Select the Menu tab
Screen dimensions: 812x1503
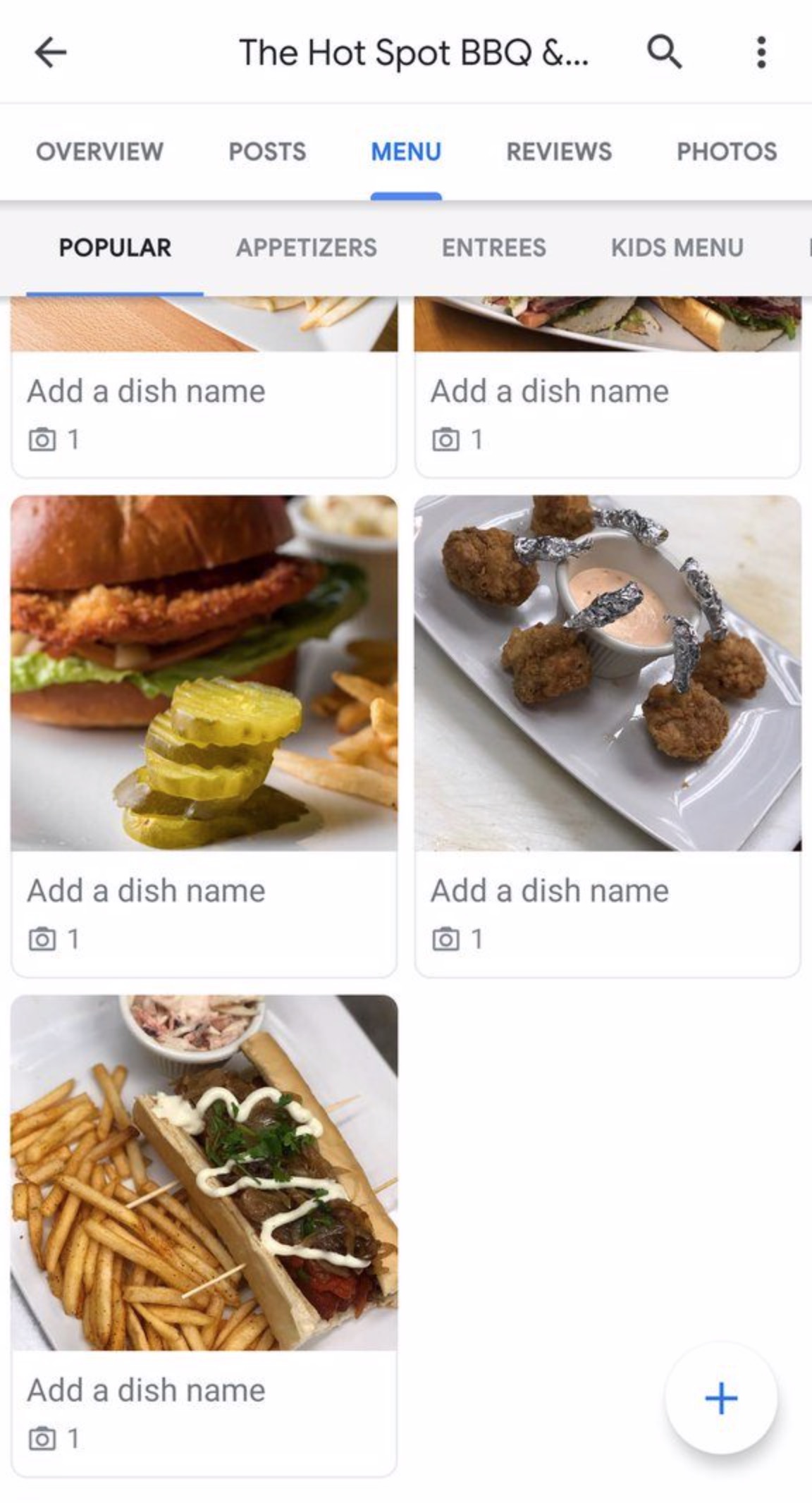406,152
